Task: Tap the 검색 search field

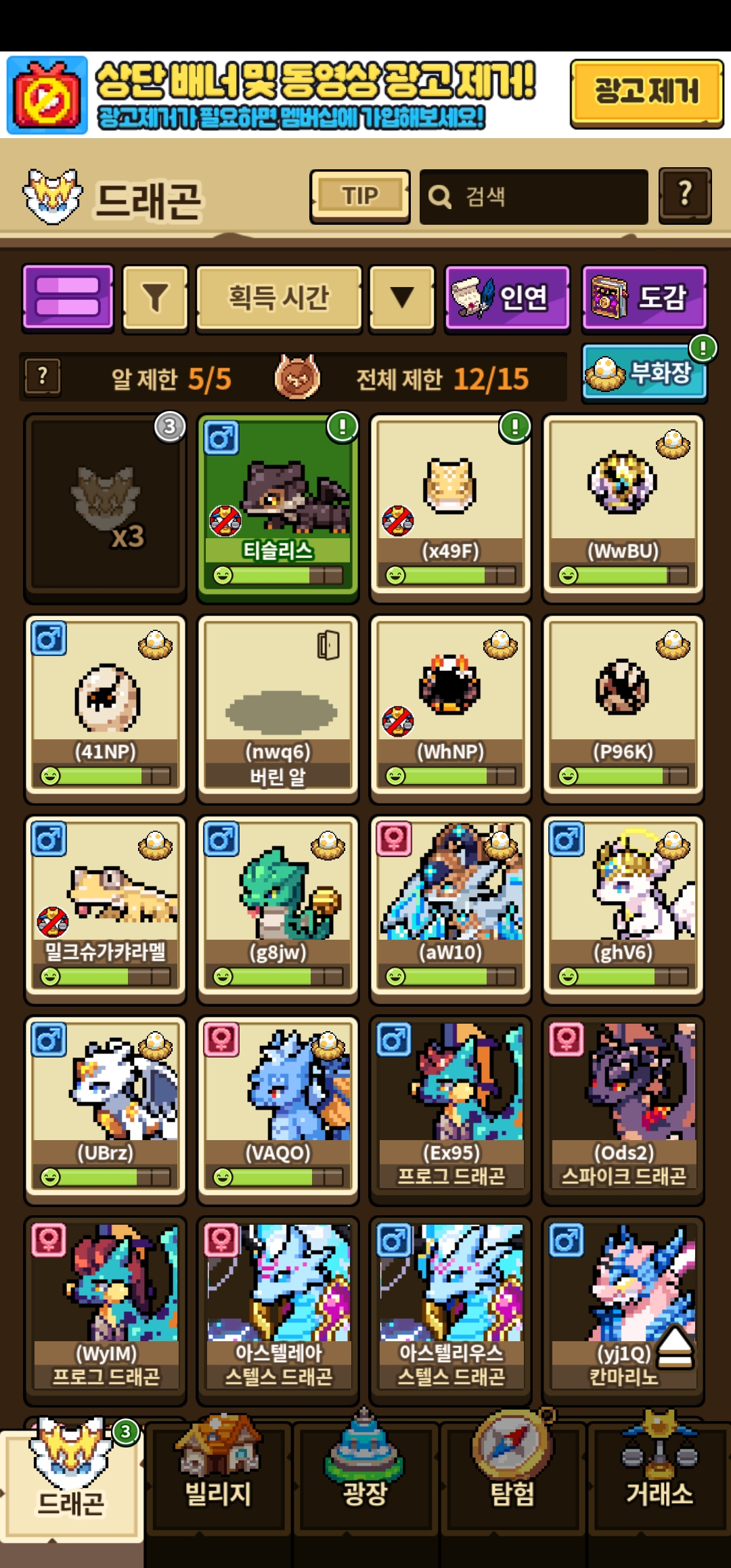Action: click(533, 197)
